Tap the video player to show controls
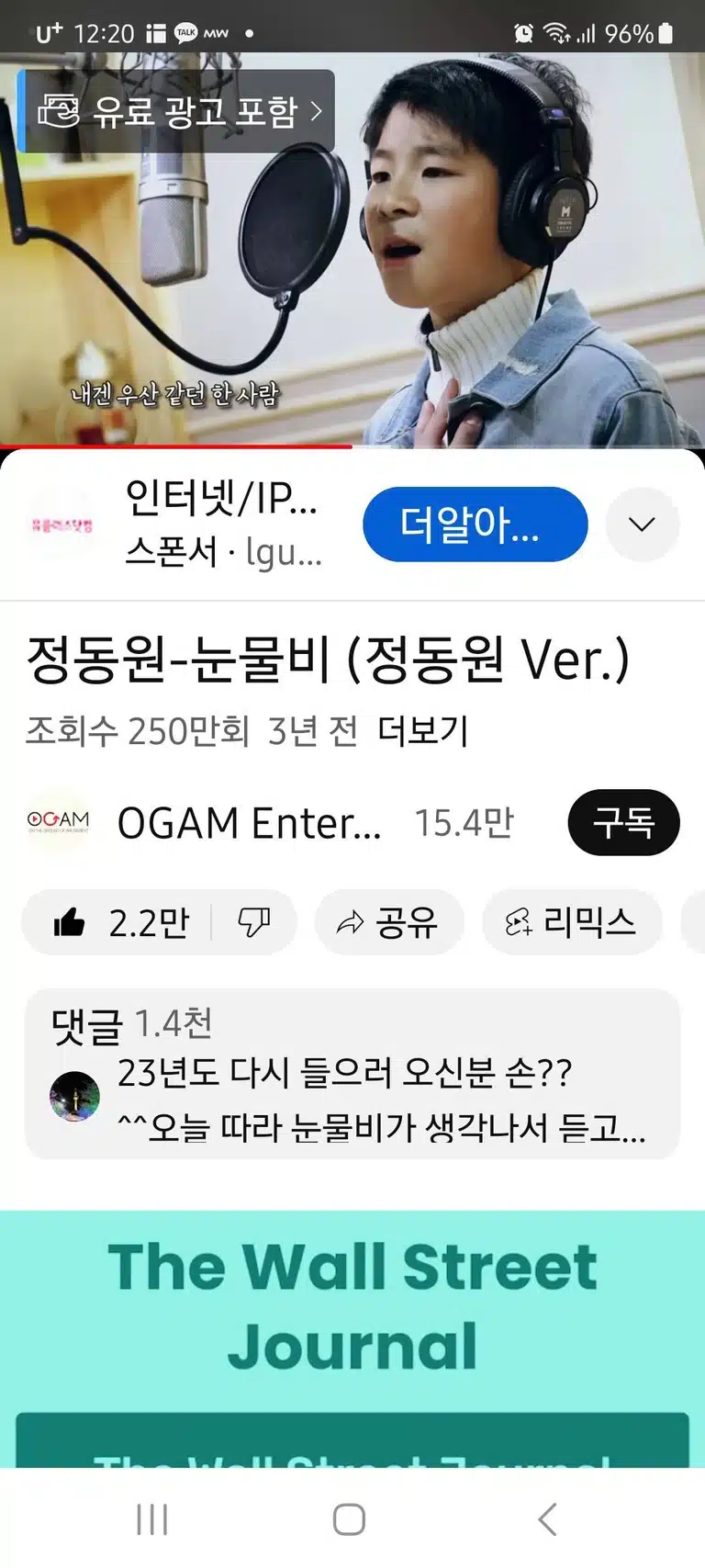The height and width of the screenshot is (1568, 705). pos(352,249)
